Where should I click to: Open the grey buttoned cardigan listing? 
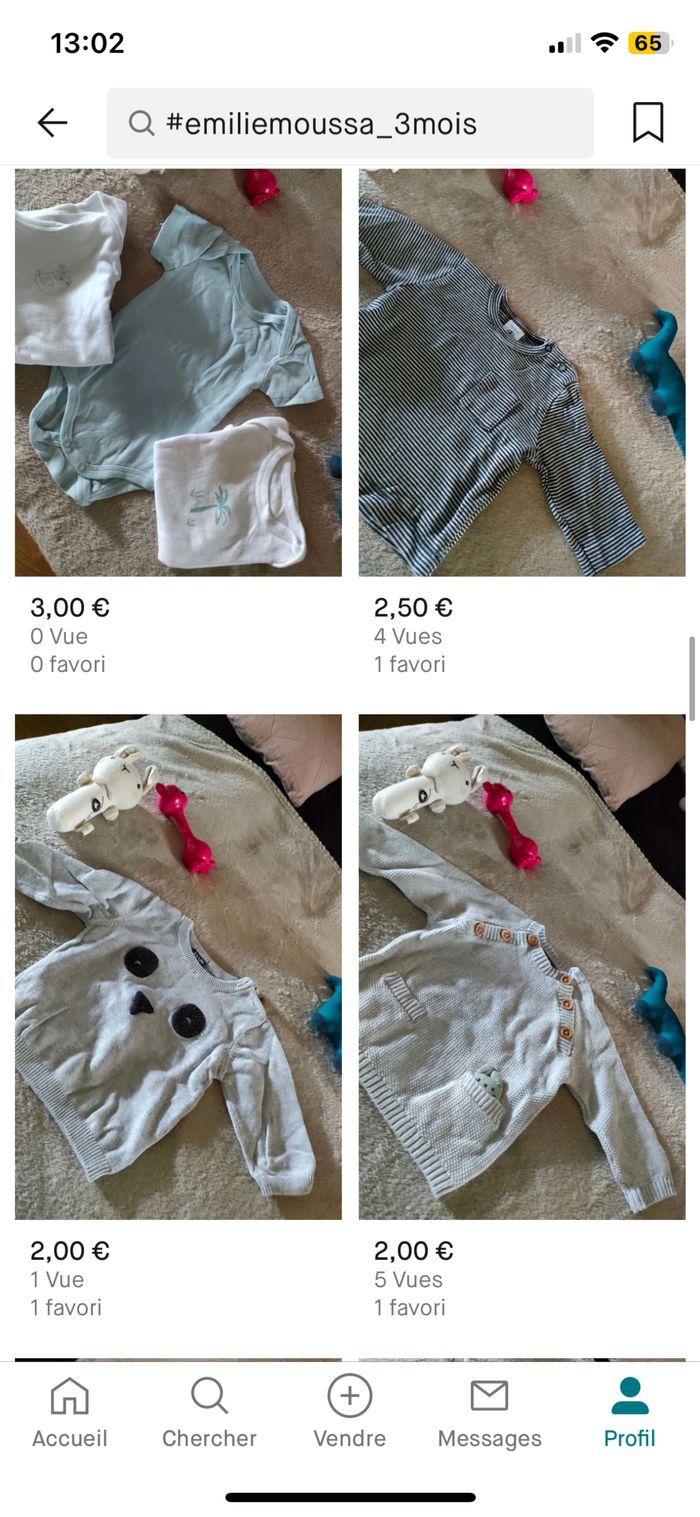click(x=522, y=966)
